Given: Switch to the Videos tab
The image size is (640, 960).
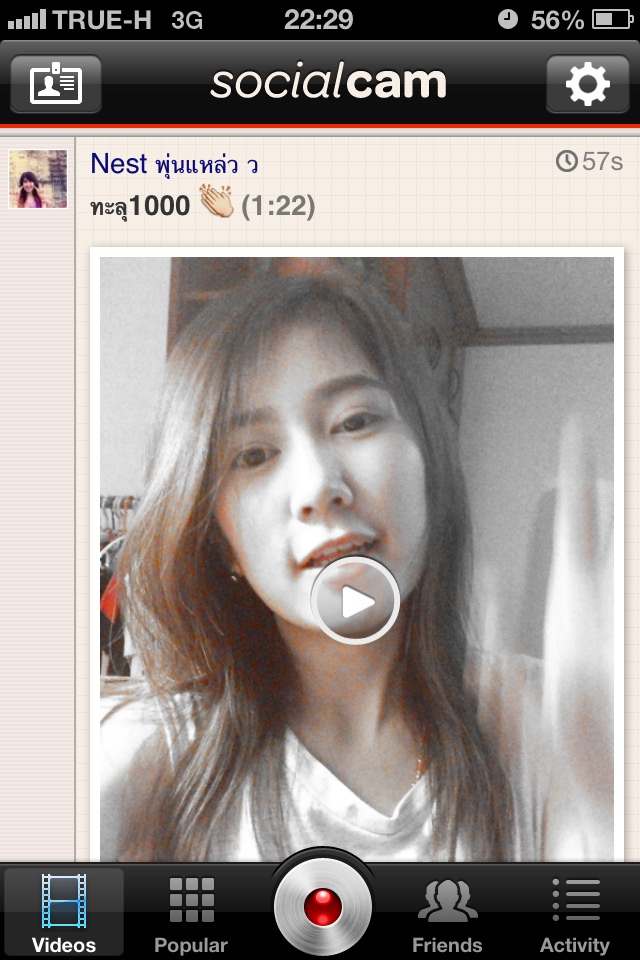Looking at the screenshot, I should point(64,914).
